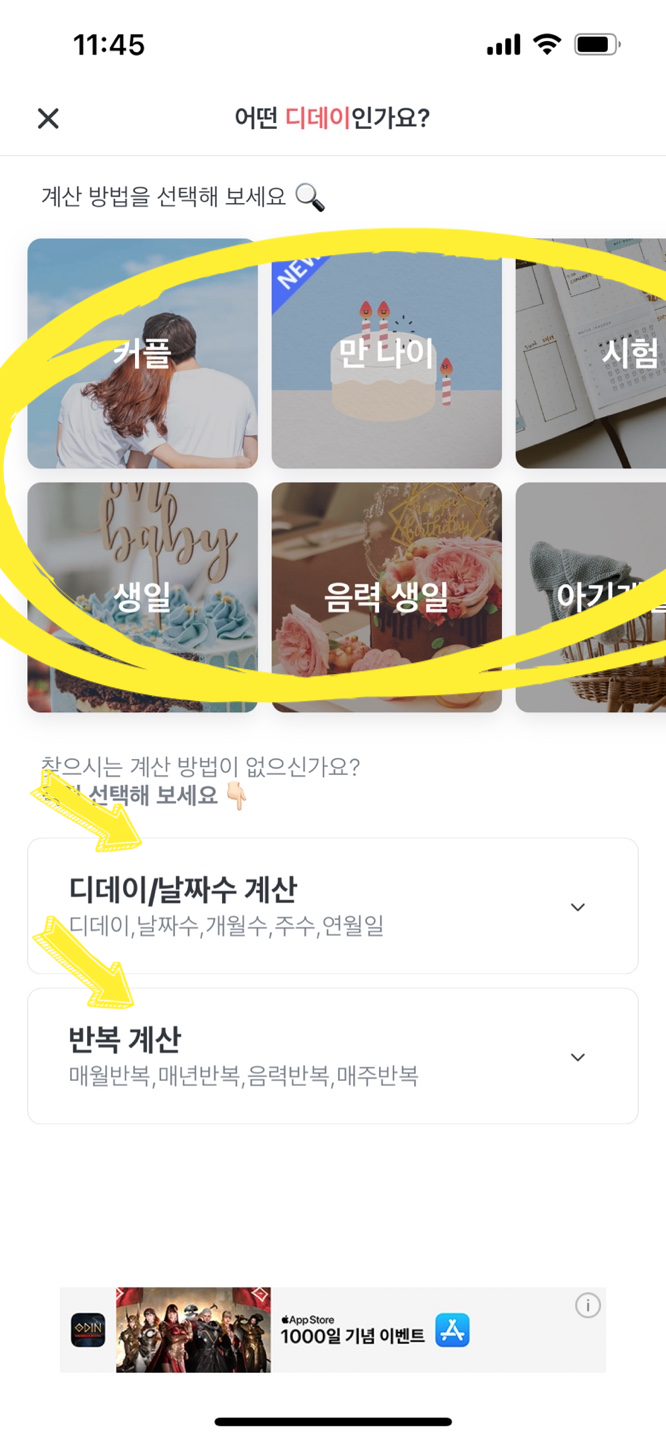Close the D-day type selection screen
Screen dimensions: 666x1440
pyautogui.click(x=48, y=119)
